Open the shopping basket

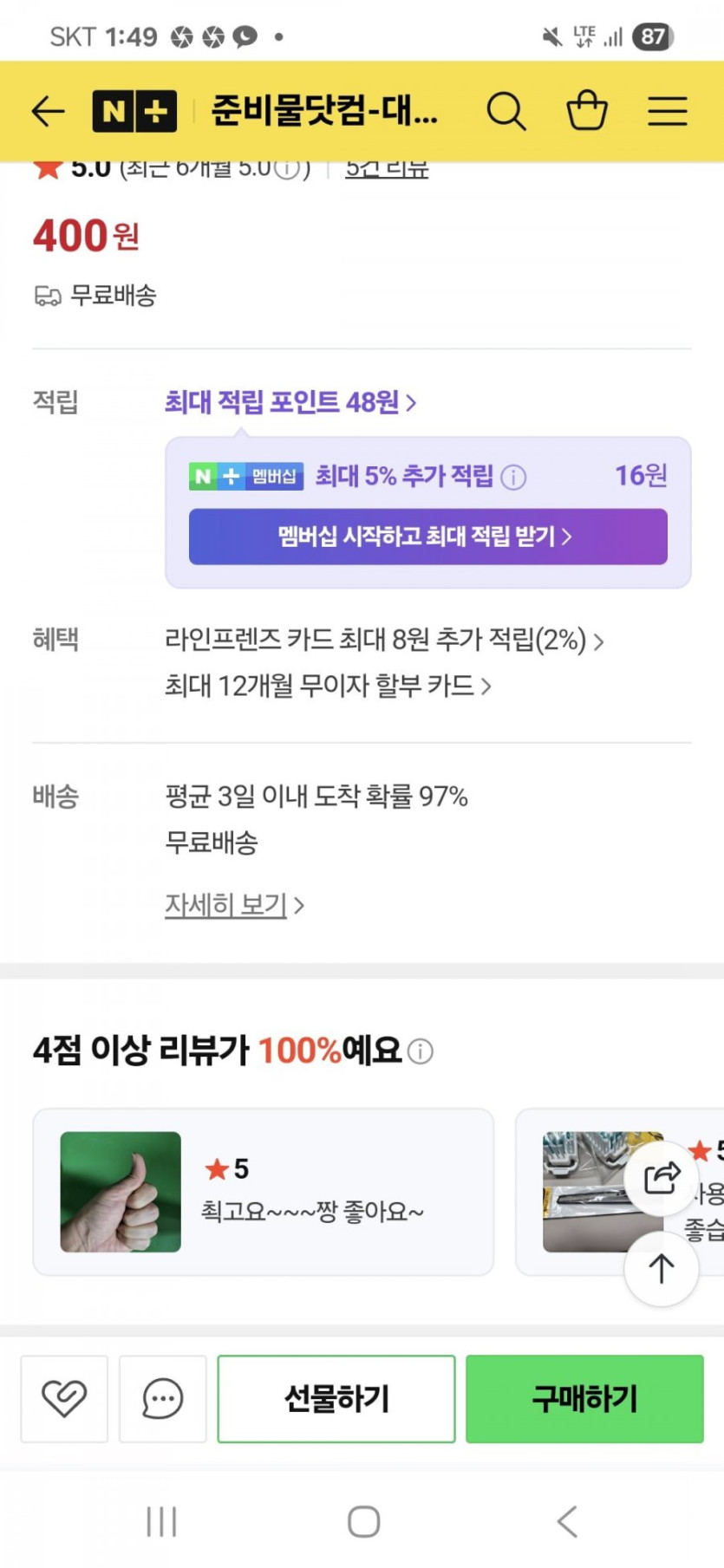pyautogui.click(x=587, y=110)
